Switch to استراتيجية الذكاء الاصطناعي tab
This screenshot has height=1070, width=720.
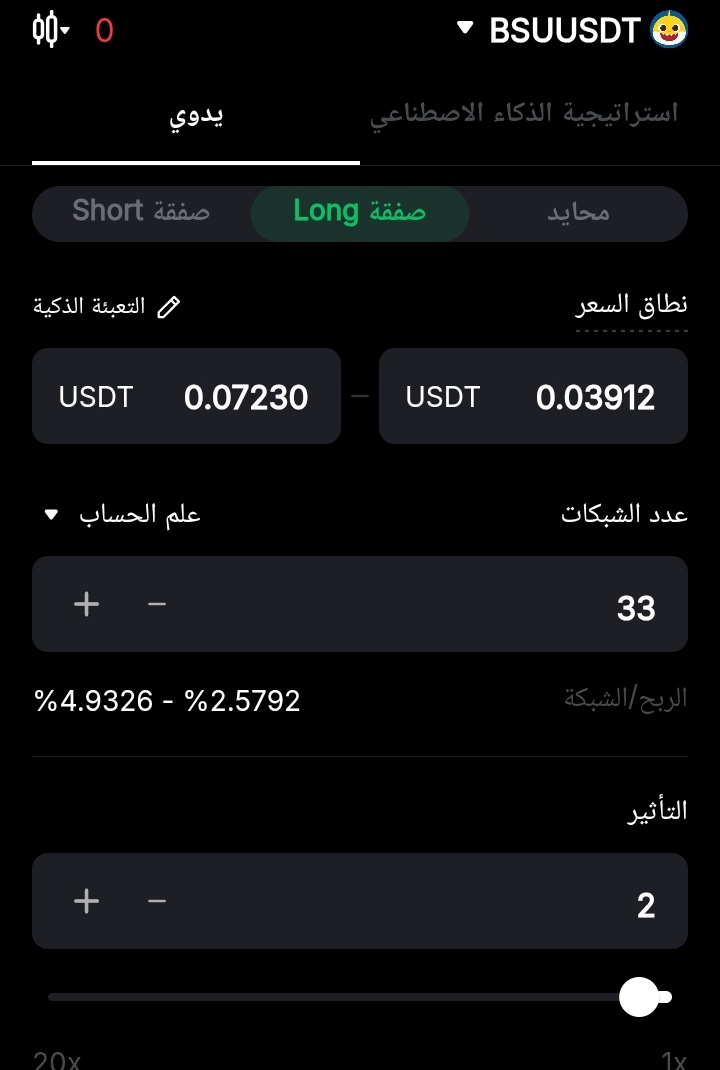click(x=524, y=115)
